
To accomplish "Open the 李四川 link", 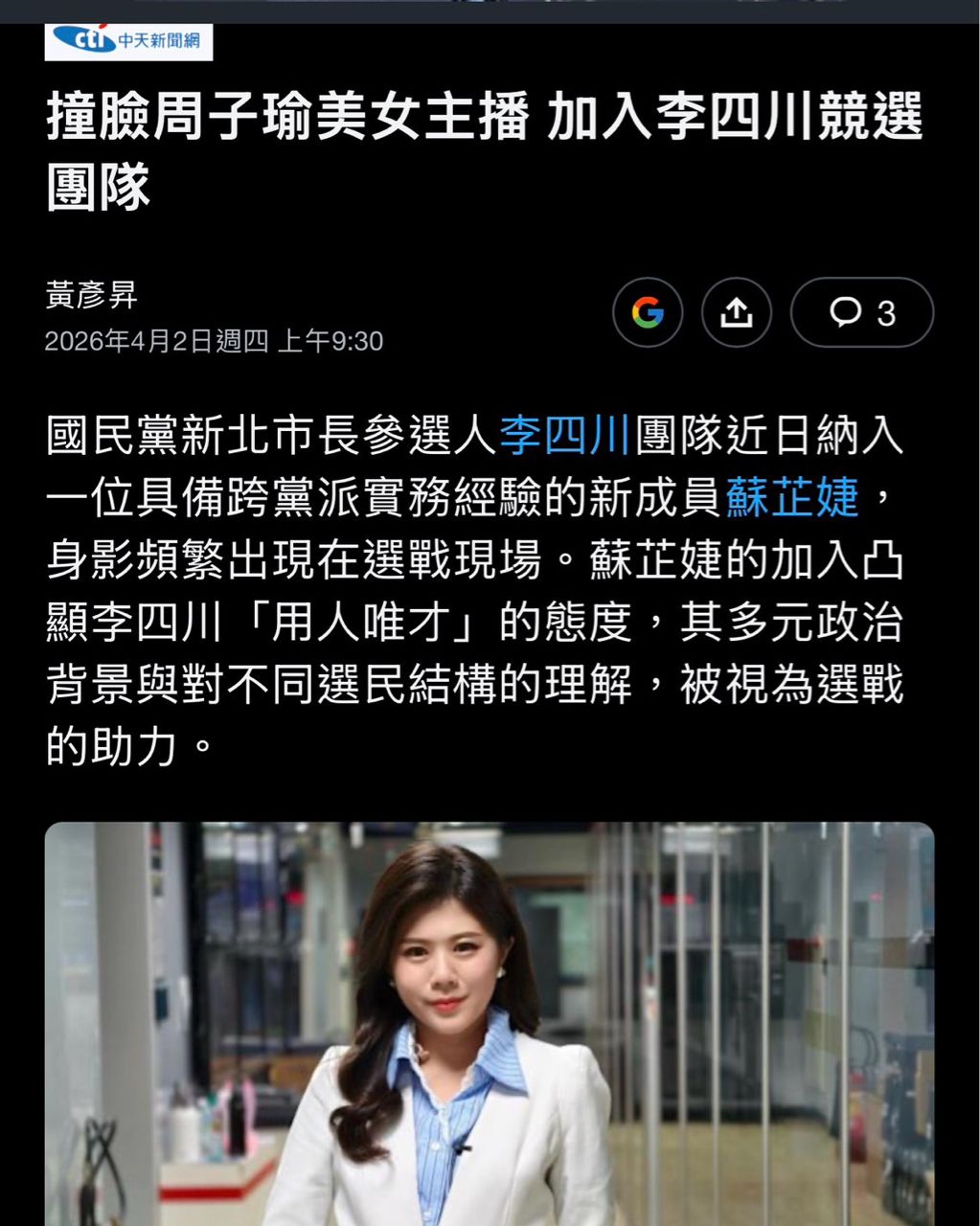I will click(564, 435).
